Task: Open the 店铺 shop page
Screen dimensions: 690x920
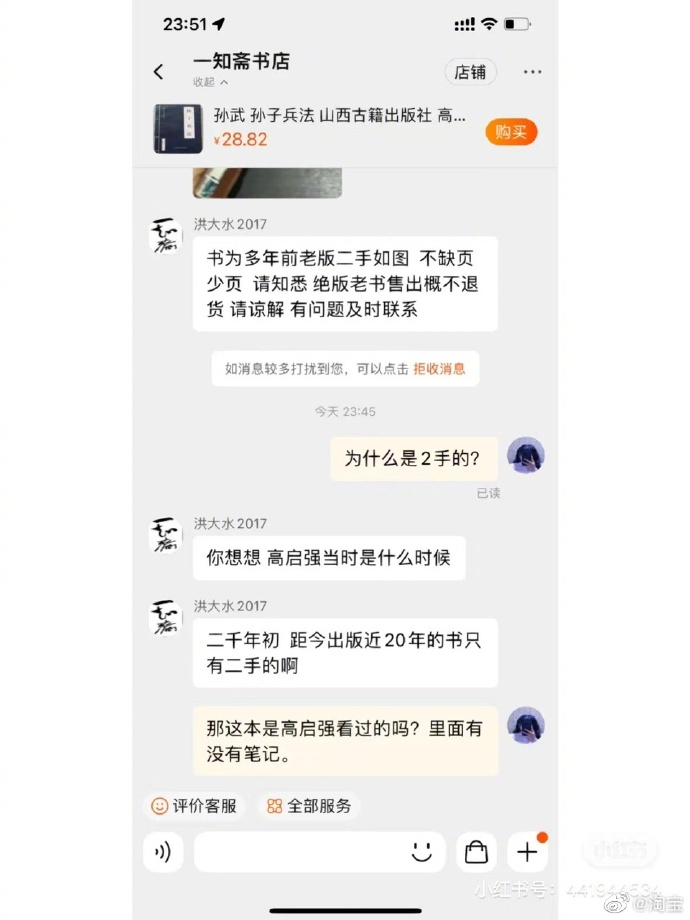Action: click(470, 72)
